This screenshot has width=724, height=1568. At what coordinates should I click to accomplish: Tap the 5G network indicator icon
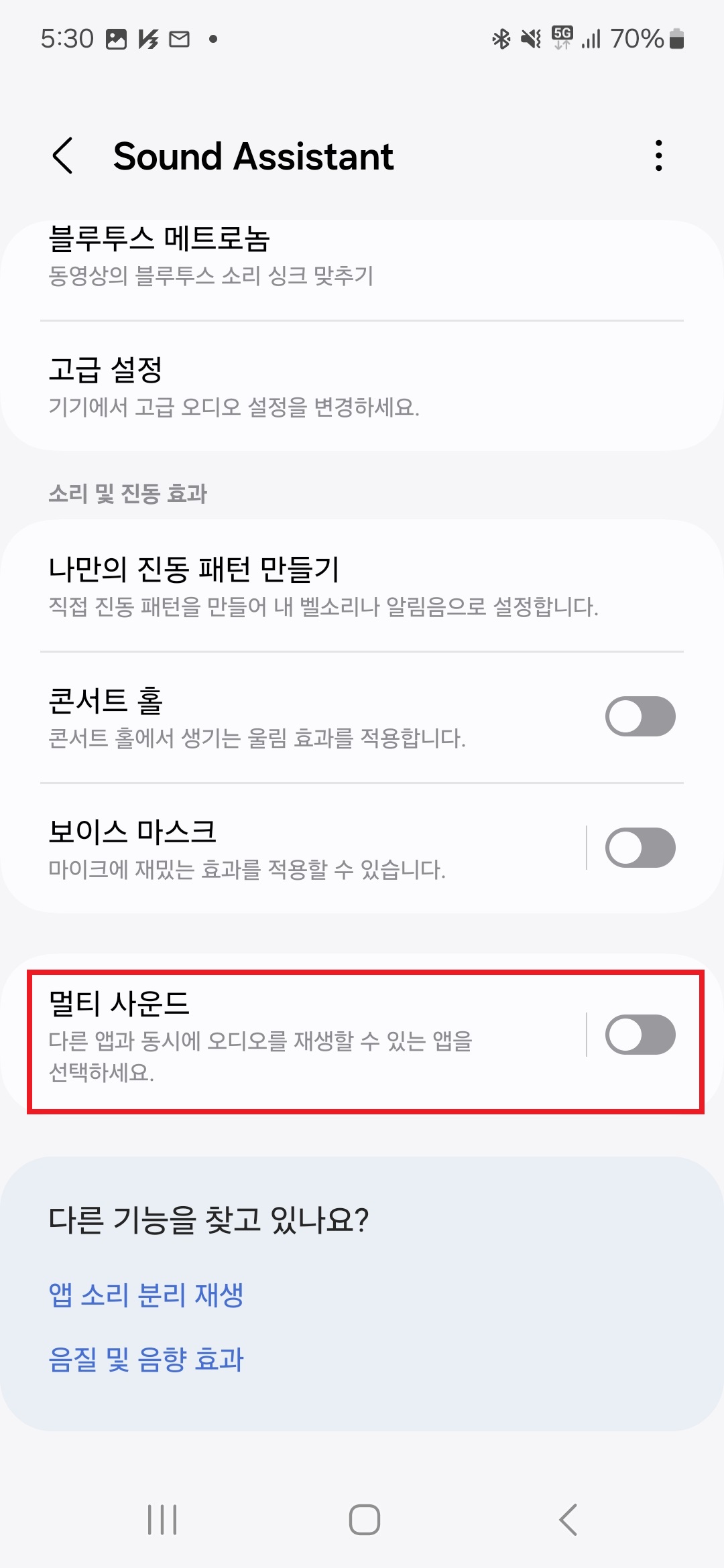click(x=562, y=38)
